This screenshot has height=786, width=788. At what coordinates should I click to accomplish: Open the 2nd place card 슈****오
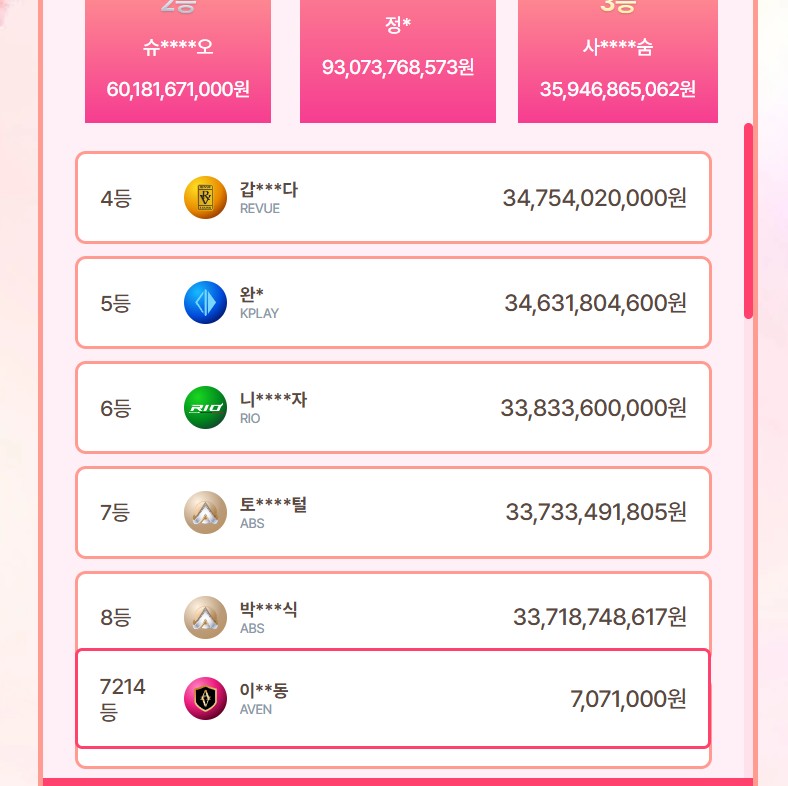(x=178, y=61)
